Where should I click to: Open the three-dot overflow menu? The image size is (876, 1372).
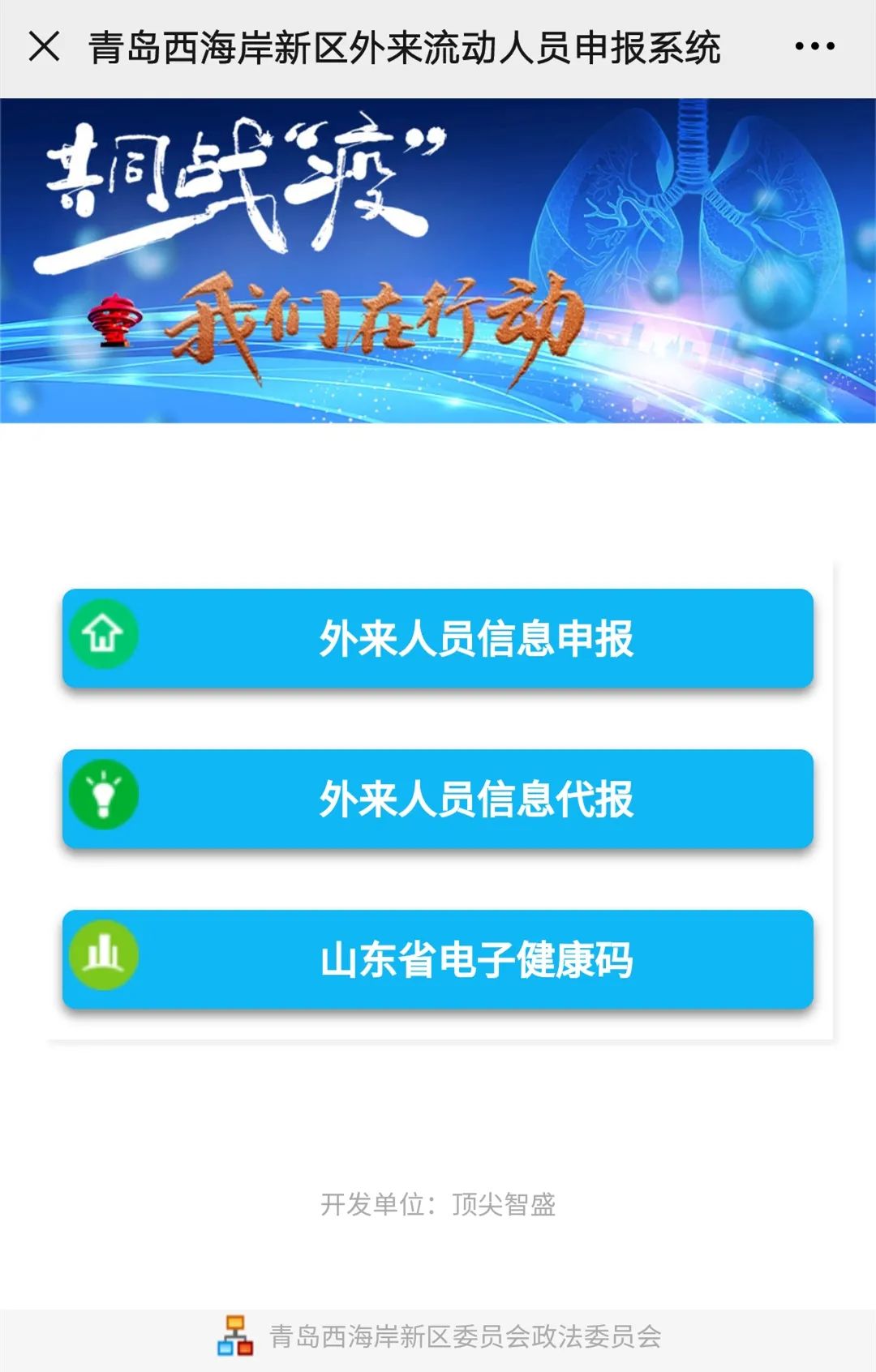[x=814, y=47]
